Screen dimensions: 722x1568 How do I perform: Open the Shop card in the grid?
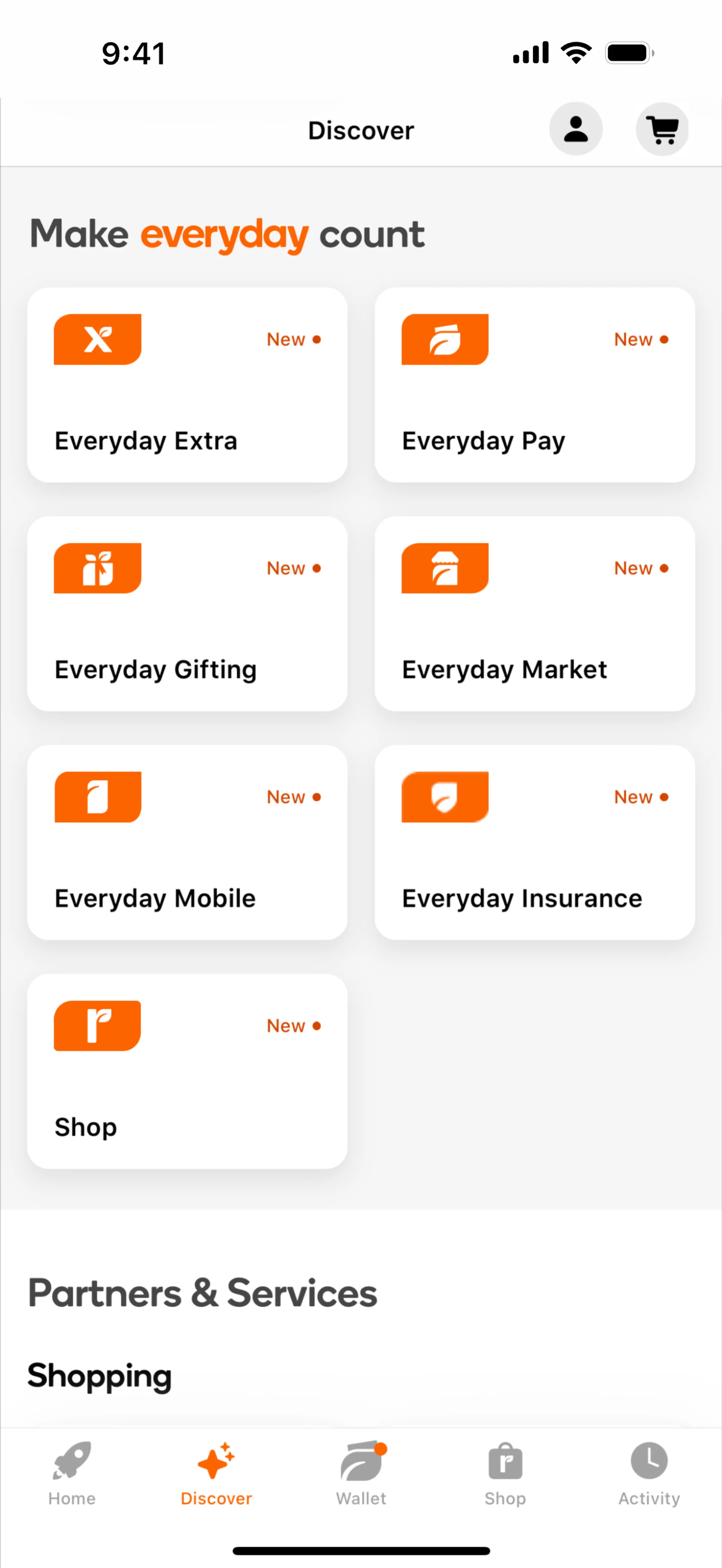(188, 1071)
